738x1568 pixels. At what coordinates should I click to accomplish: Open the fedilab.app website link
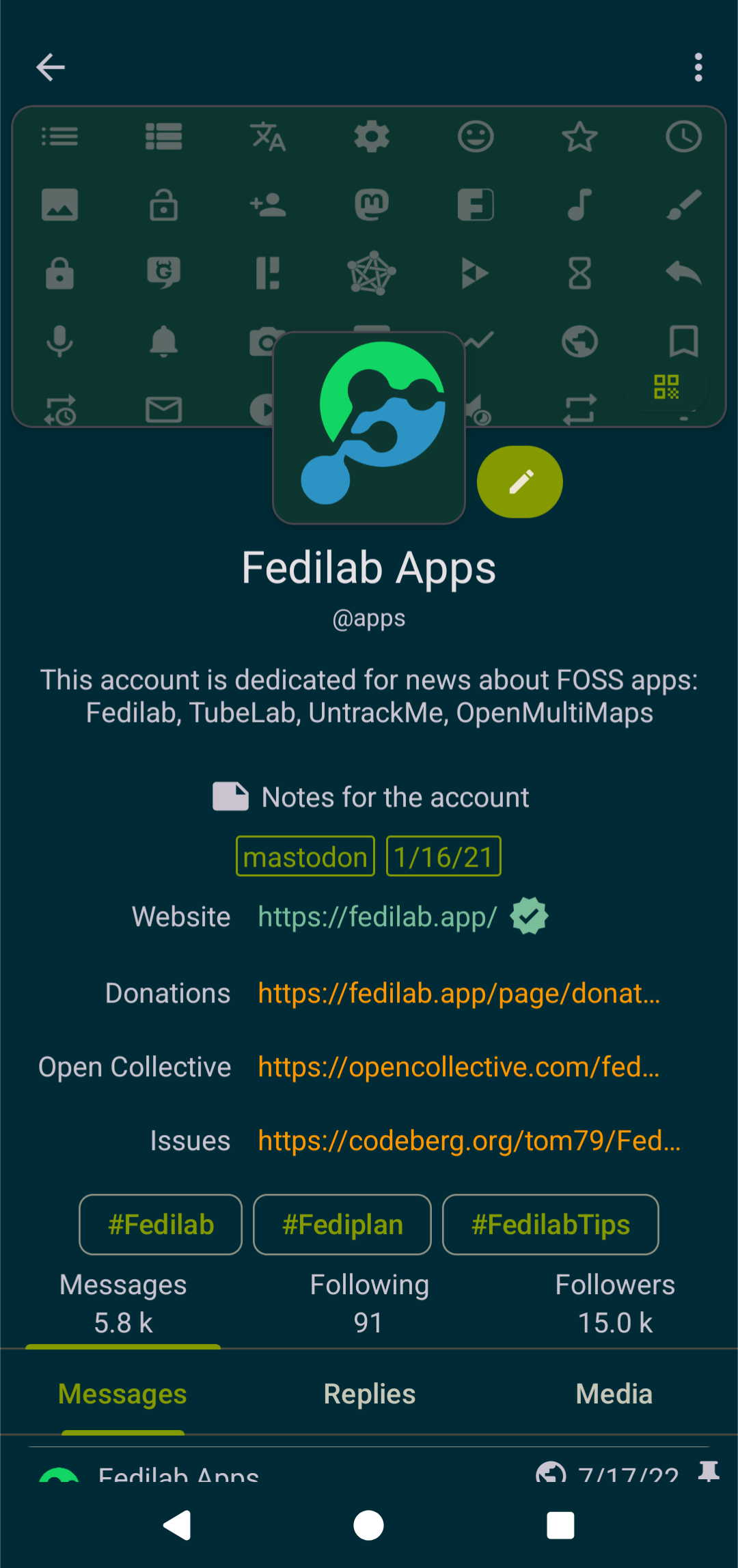[377, 916]
